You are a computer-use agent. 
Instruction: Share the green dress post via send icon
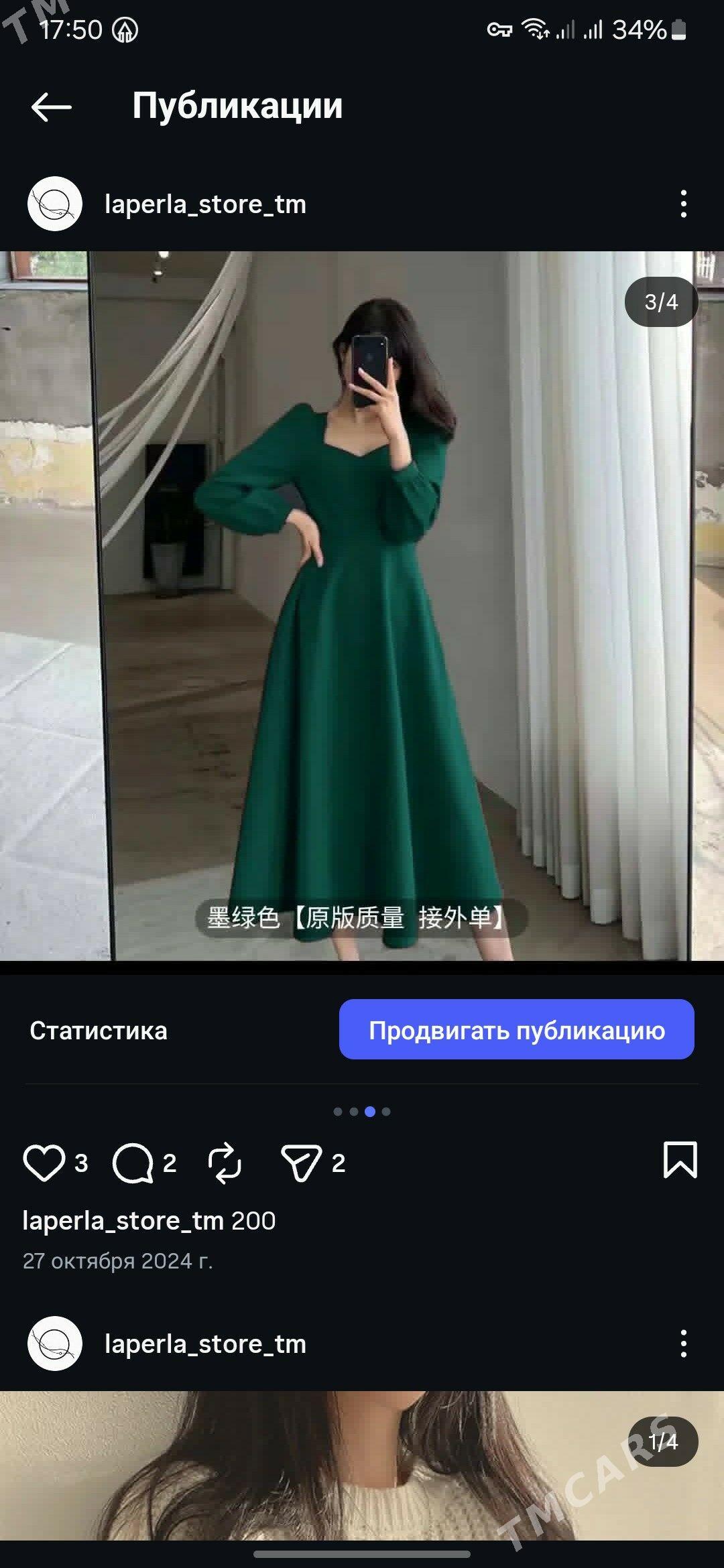pos(301,1163)
